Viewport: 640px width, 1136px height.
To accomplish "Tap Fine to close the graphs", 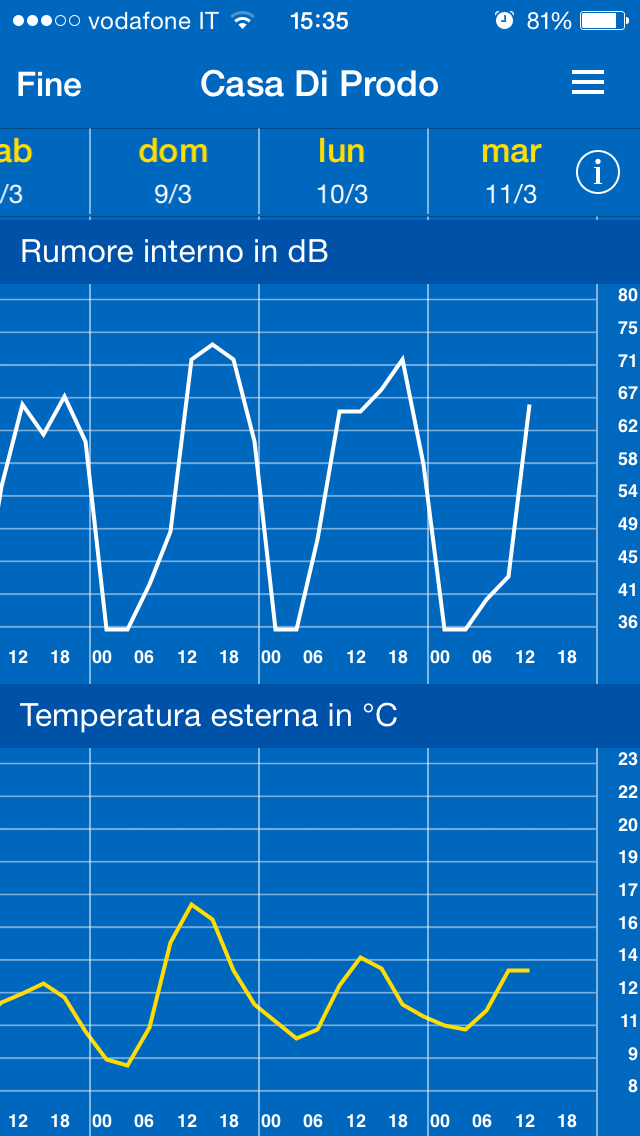I will tap(49, 85).
